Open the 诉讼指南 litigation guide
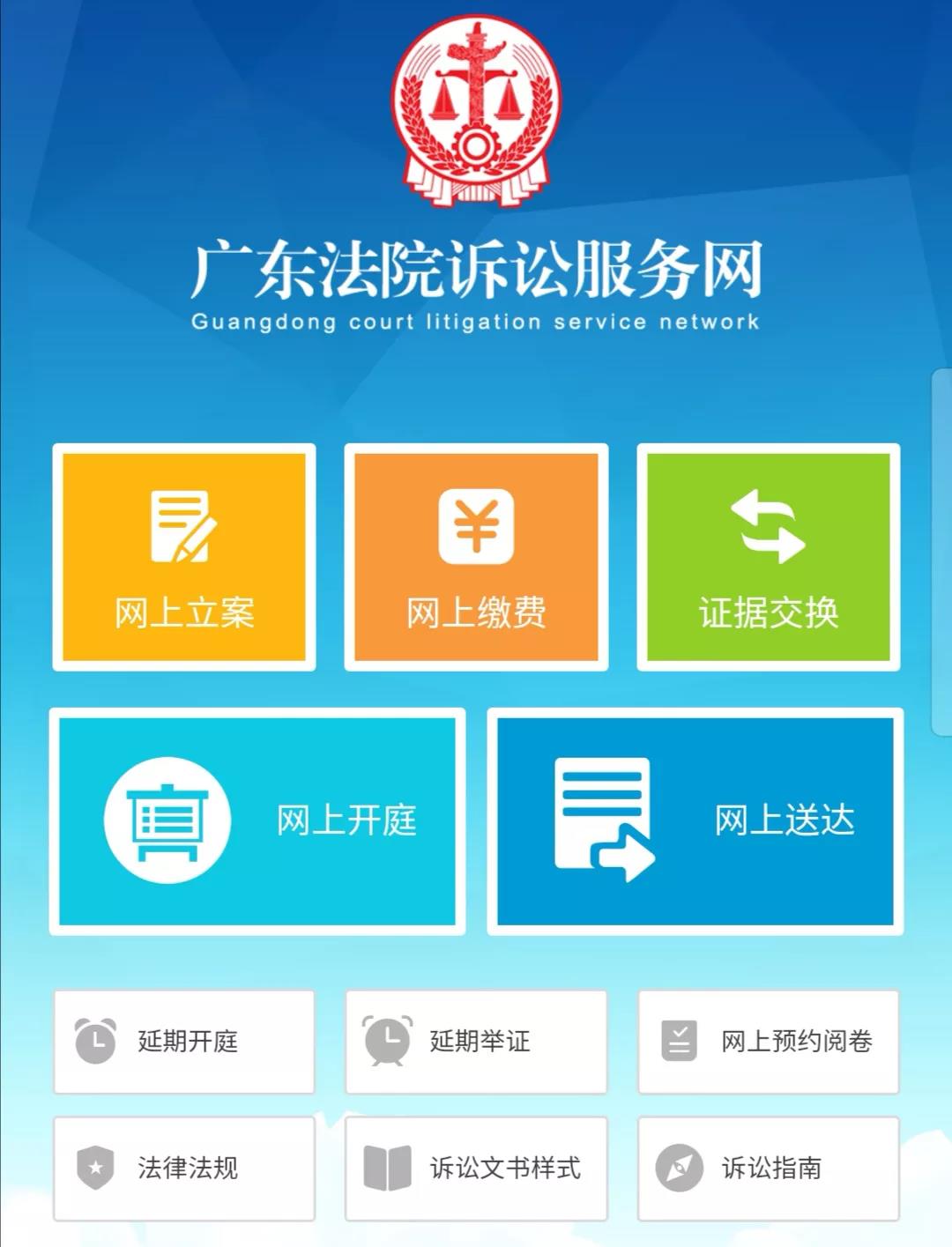Screen dimensions: 952x1247 coord(768,1169)
